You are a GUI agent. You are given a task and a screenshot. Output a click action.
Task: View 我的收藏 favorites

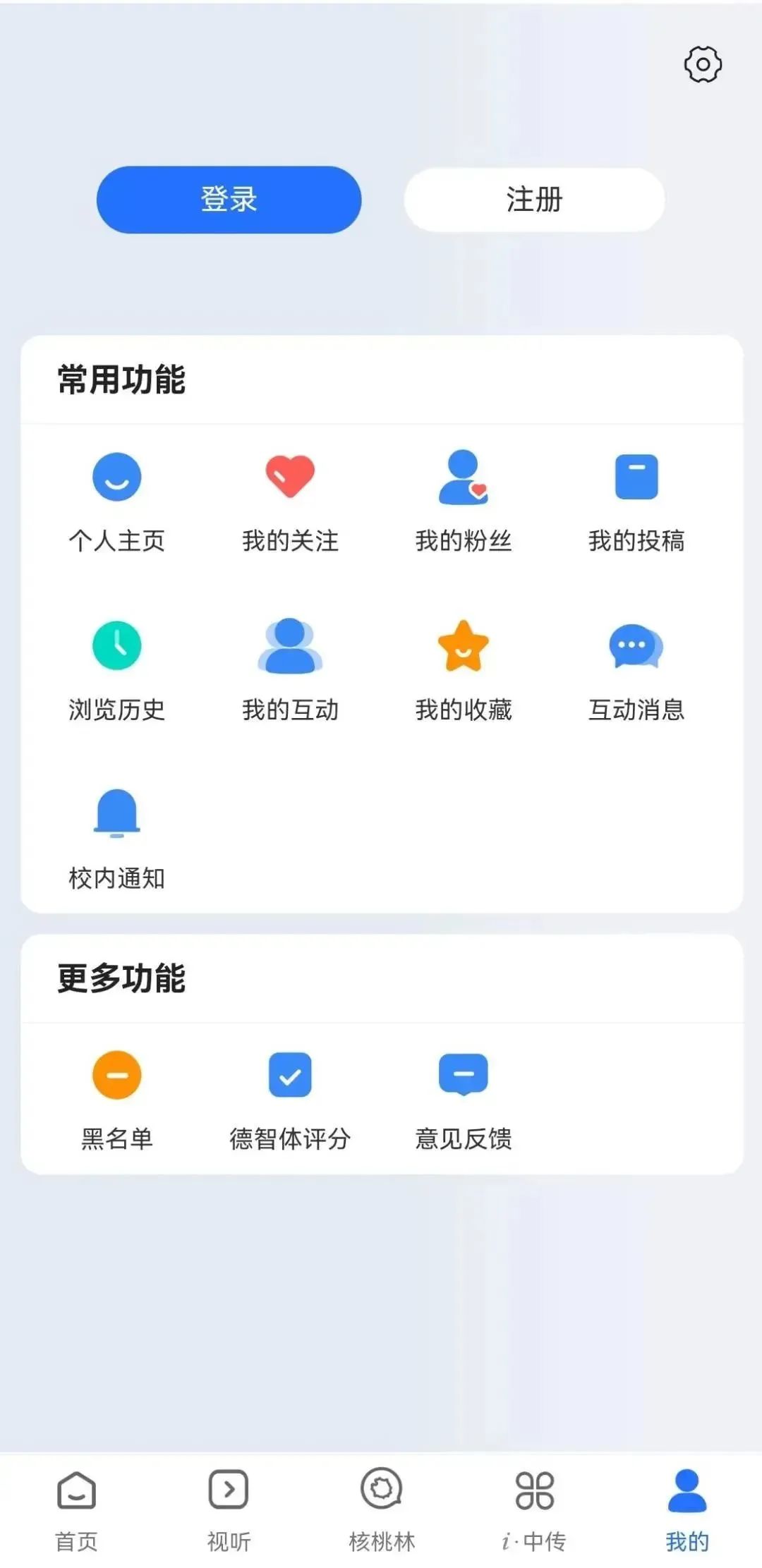click(x=464, y=669)
